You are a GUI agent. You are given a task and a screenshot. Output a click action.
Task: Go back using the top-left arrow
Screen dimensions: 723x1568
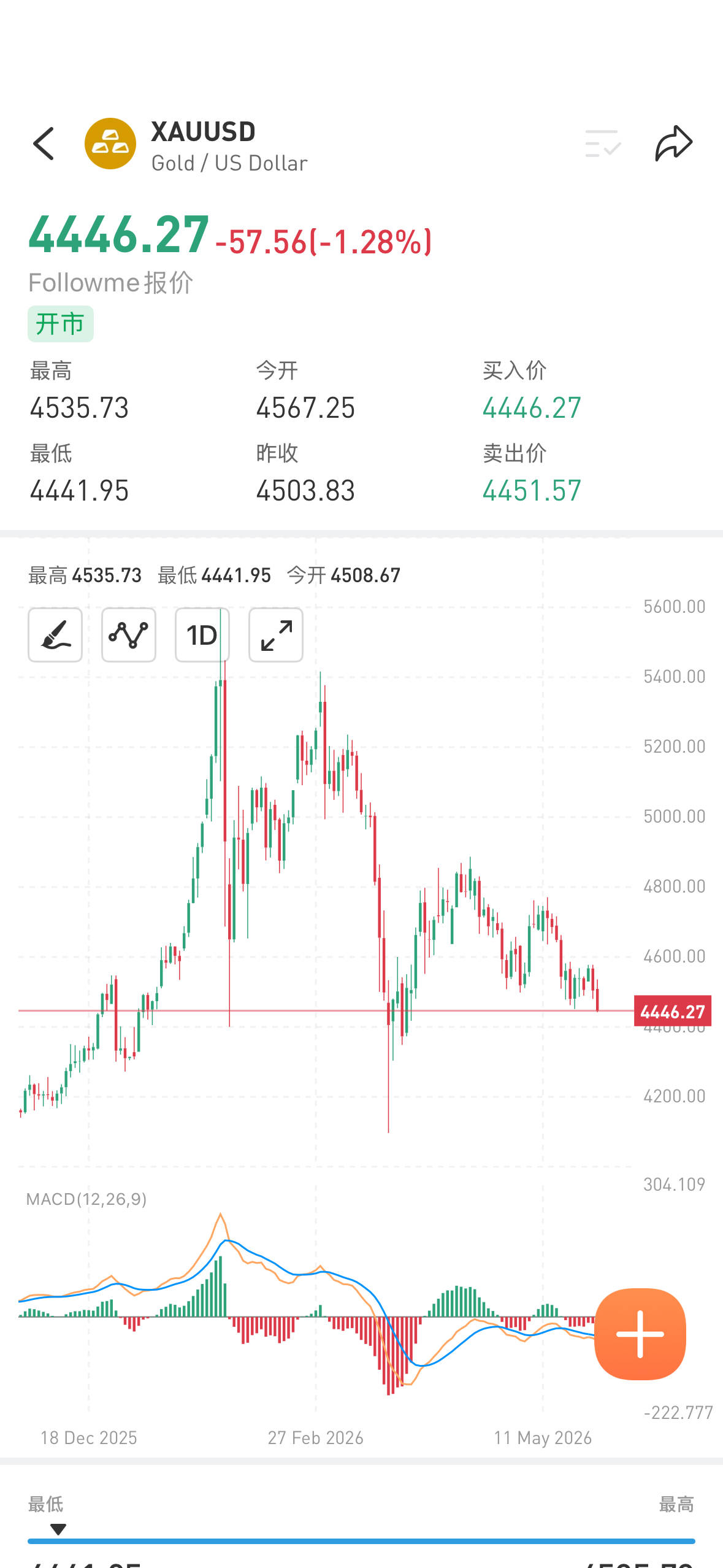(44, 144)
